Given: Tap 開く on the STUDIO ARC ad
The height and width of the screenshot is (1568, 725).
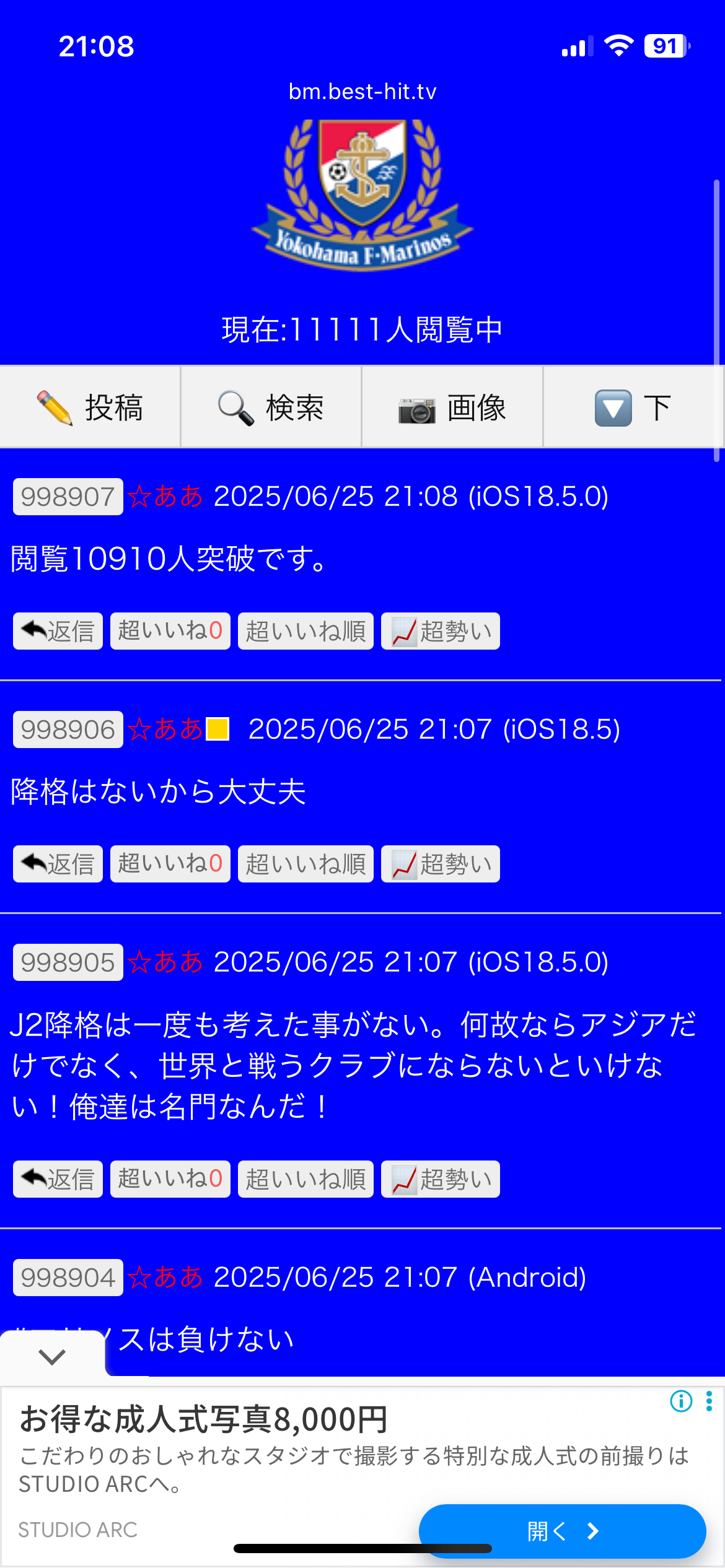Looking at the screenshot, I should tap(562, 1531).
